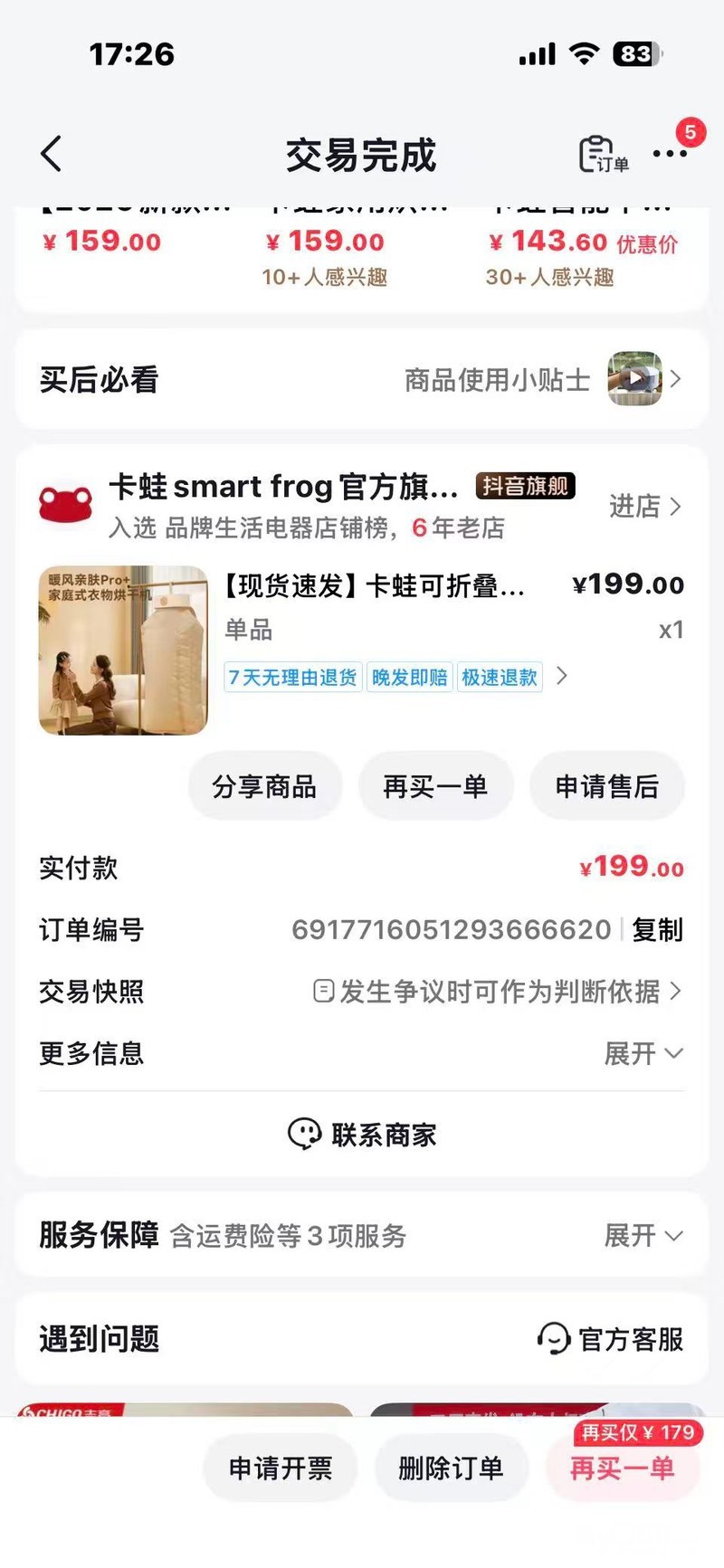Screen dimensions: 724x1568
Task: Copy the order number with 复制
Action: click(657, 929)
